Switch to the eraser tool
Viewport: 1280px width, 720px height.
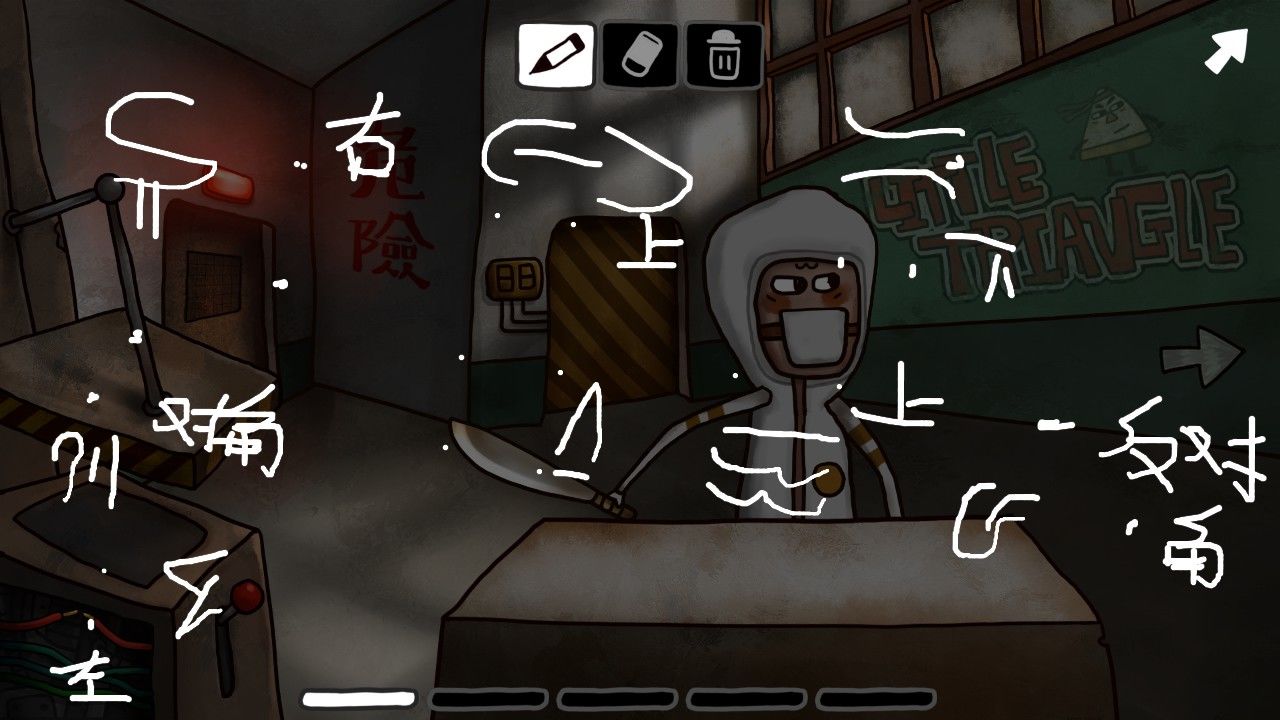point(640,54)
